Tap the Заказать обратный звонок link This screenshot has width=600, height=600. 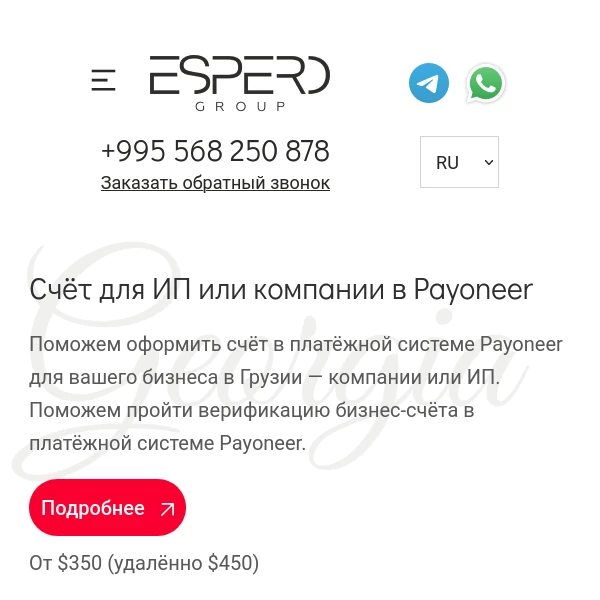(x=215, y=183)
